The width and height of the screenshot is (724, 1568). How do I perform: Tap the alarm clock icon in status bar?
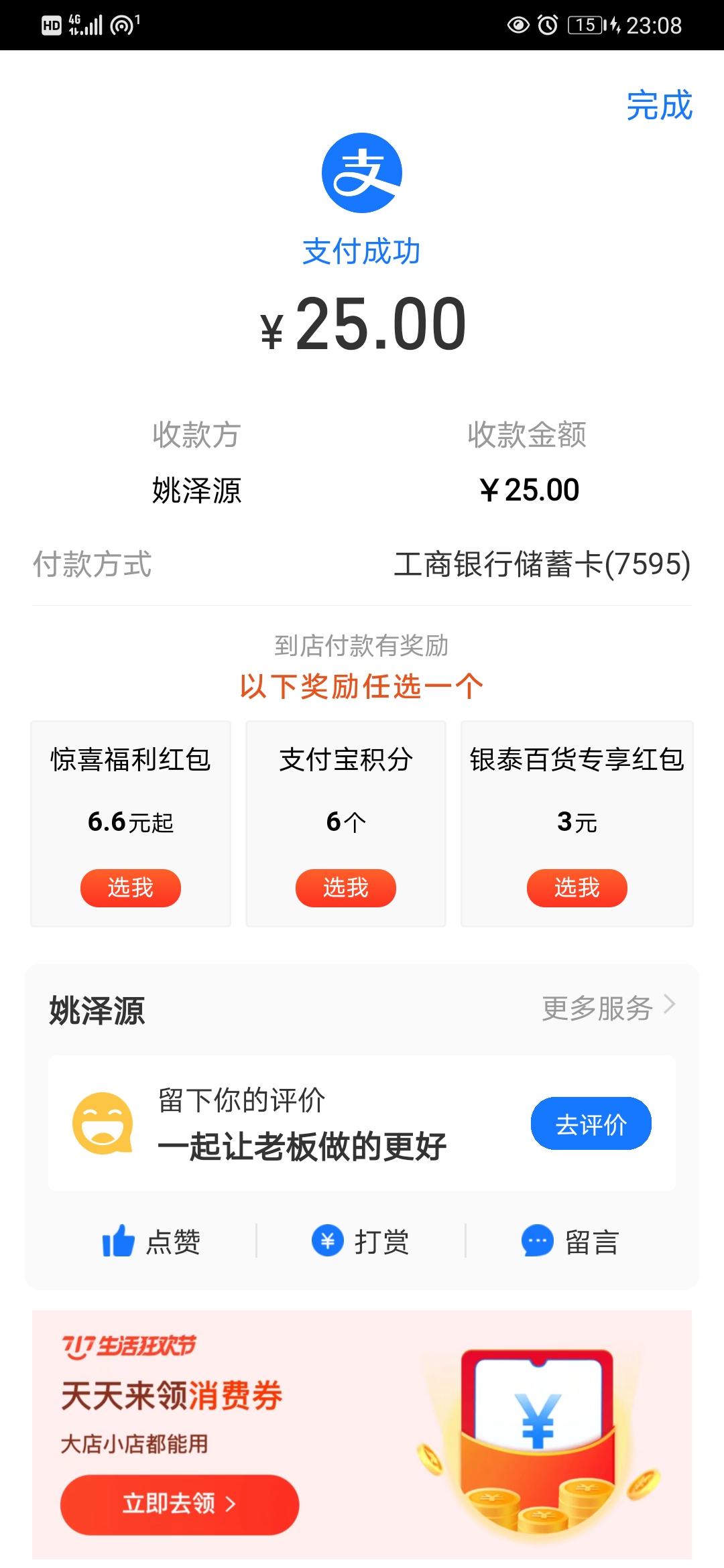coord(549,24)
